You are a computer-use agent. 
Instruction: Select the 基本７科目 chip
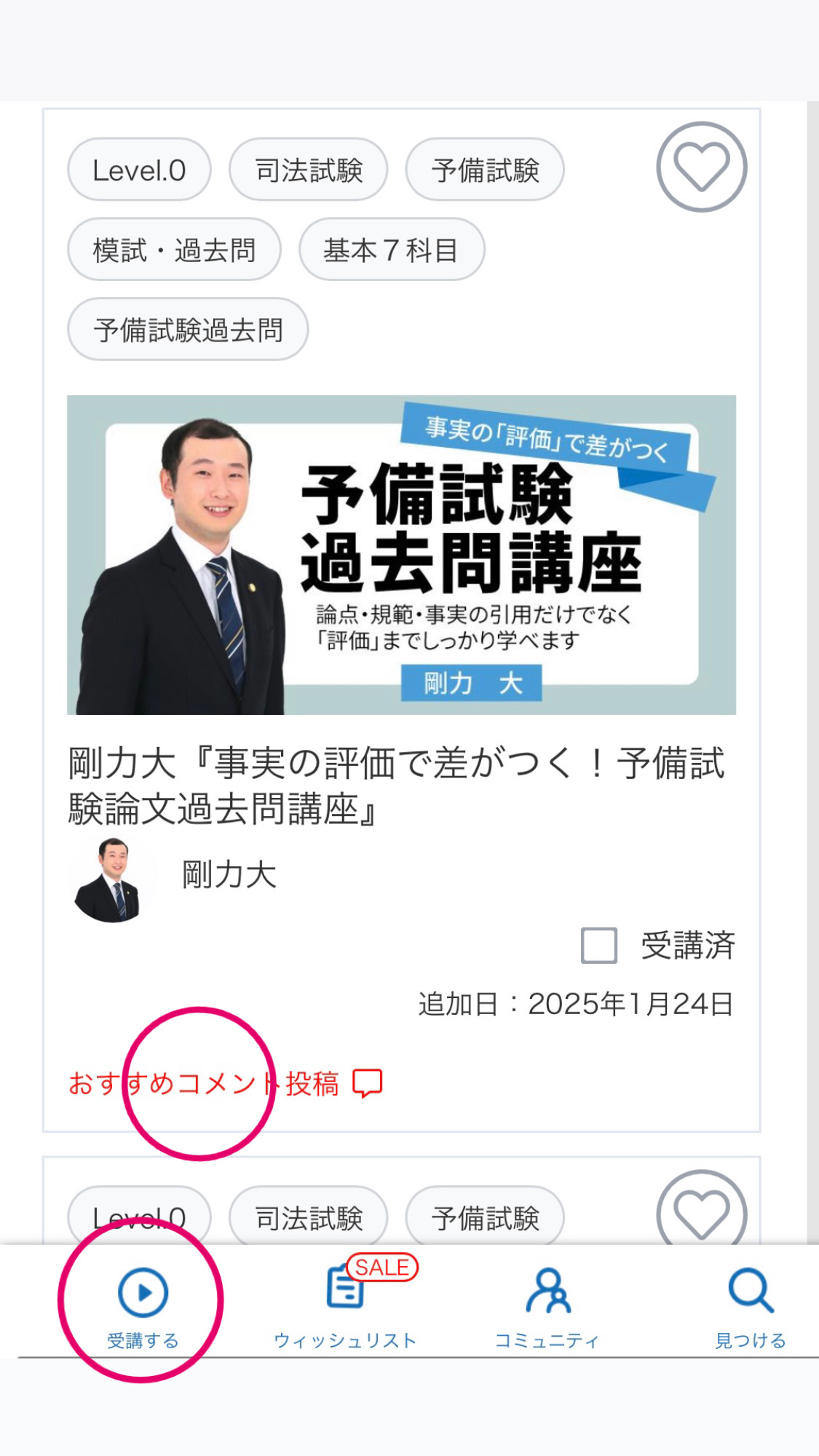click(x=391, y=250)
